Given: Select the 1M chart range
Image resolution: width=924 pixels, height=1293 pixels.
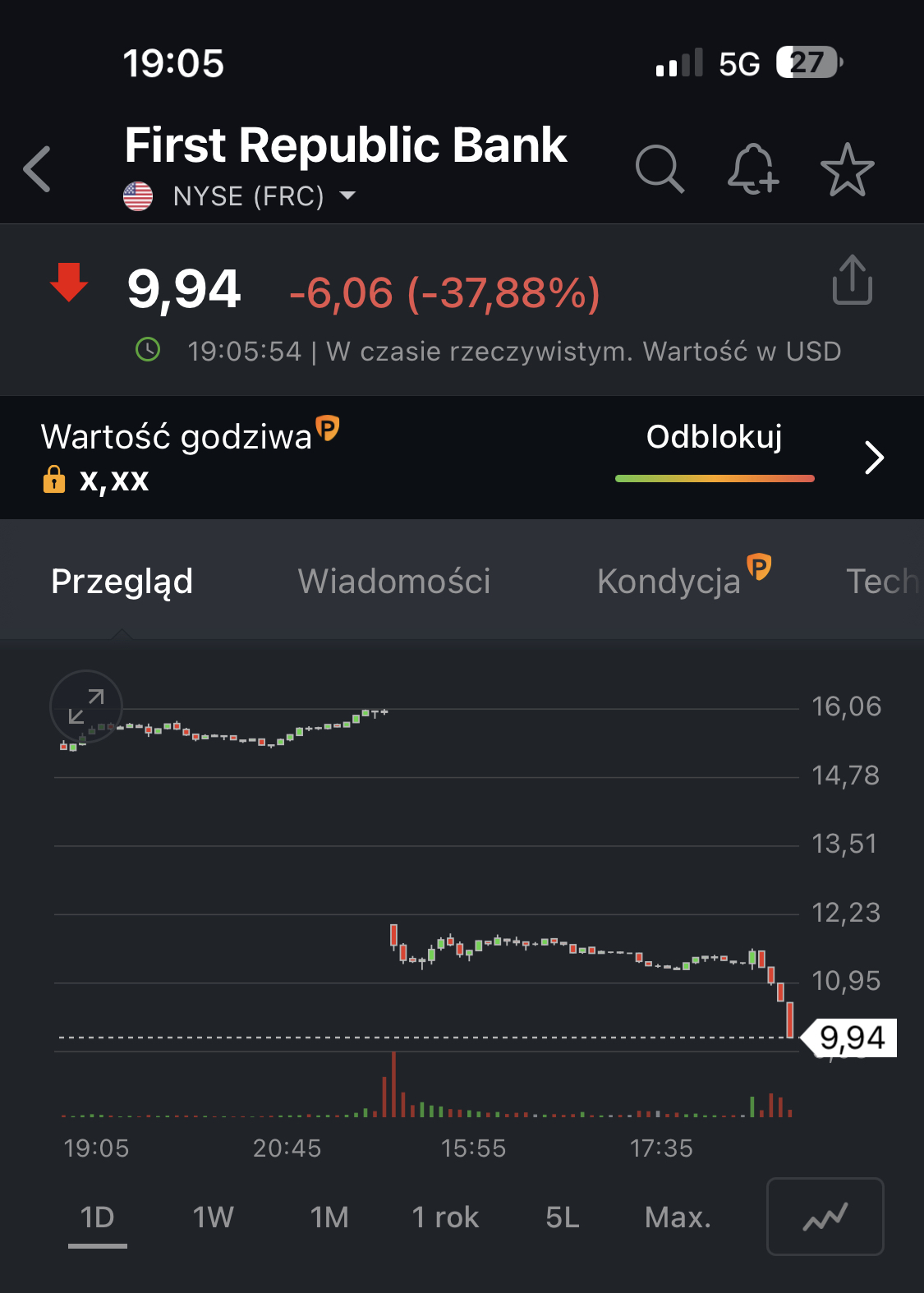Looking at the screenshot, I should (329, 1217).
